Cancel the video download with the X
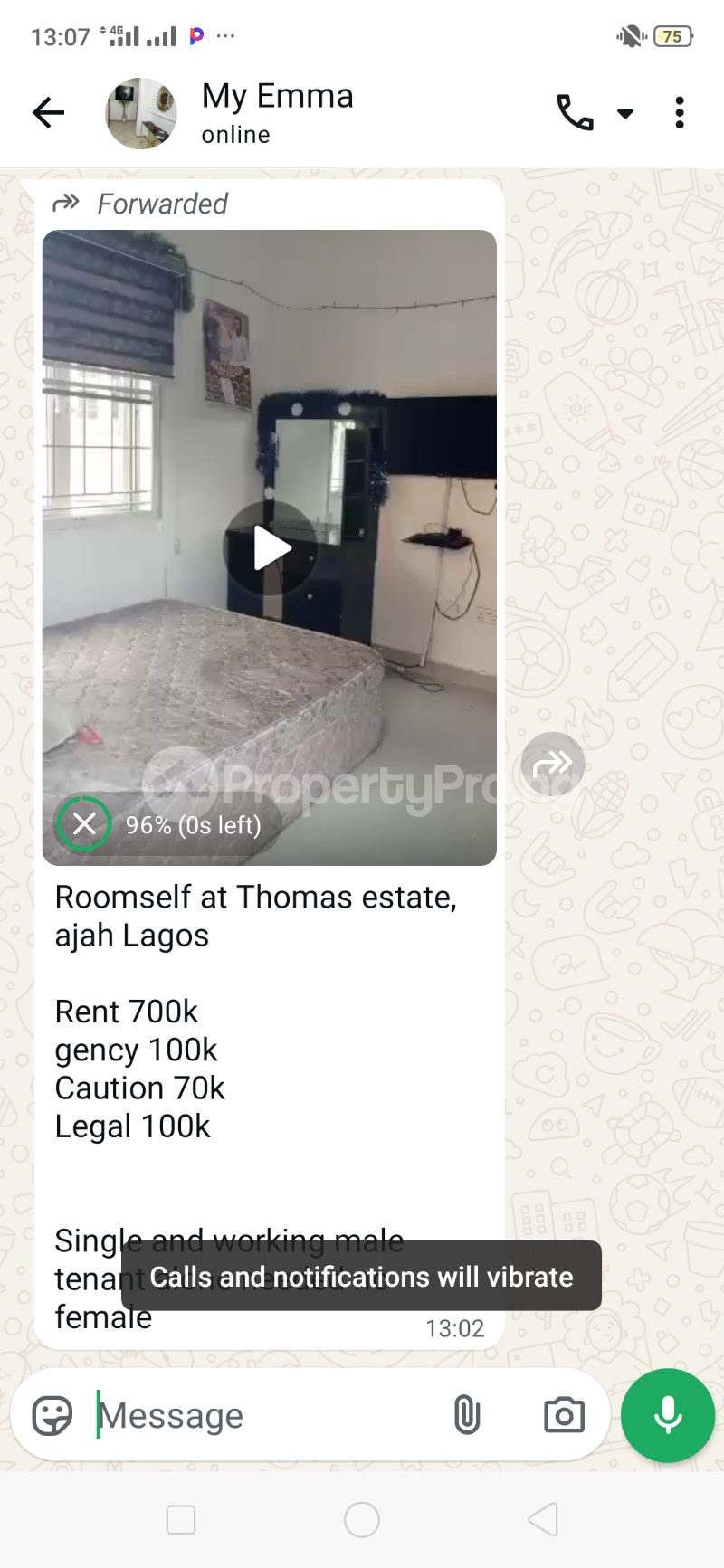The image size is (724, 1568). pos(83,823)
